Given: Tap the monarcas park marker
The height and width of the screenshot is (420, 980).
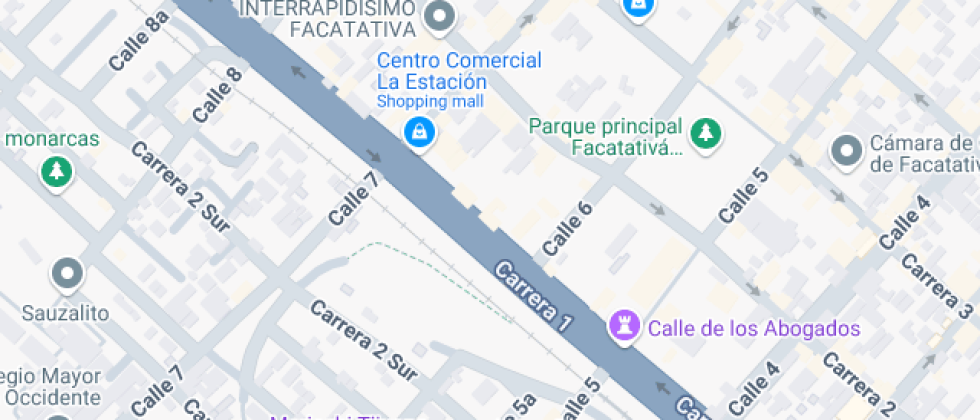Looking at the screenshot, I should (56, 170).
